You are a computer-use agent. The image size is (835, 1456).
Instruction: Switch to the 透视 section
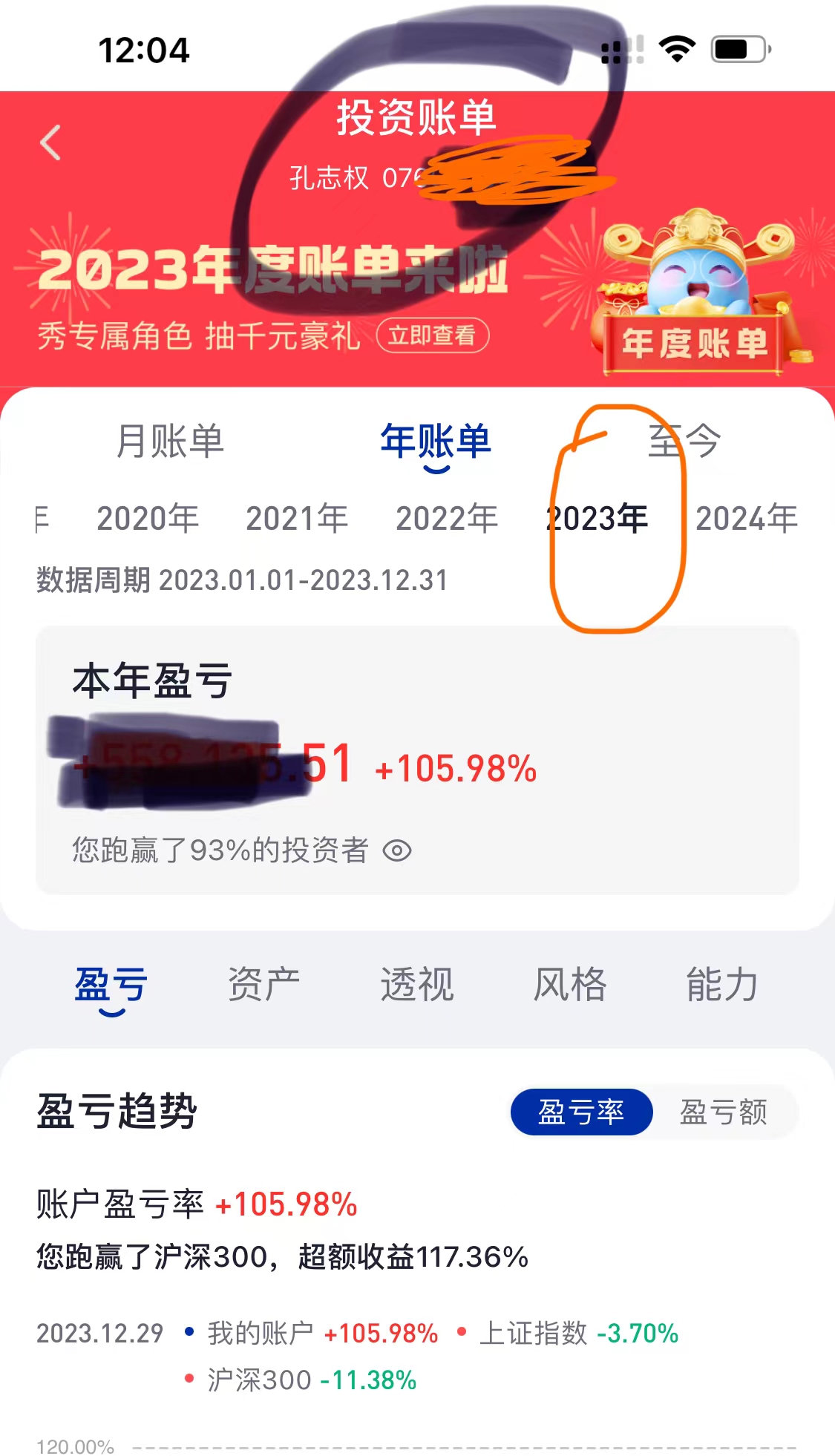(x=416, y=985)
